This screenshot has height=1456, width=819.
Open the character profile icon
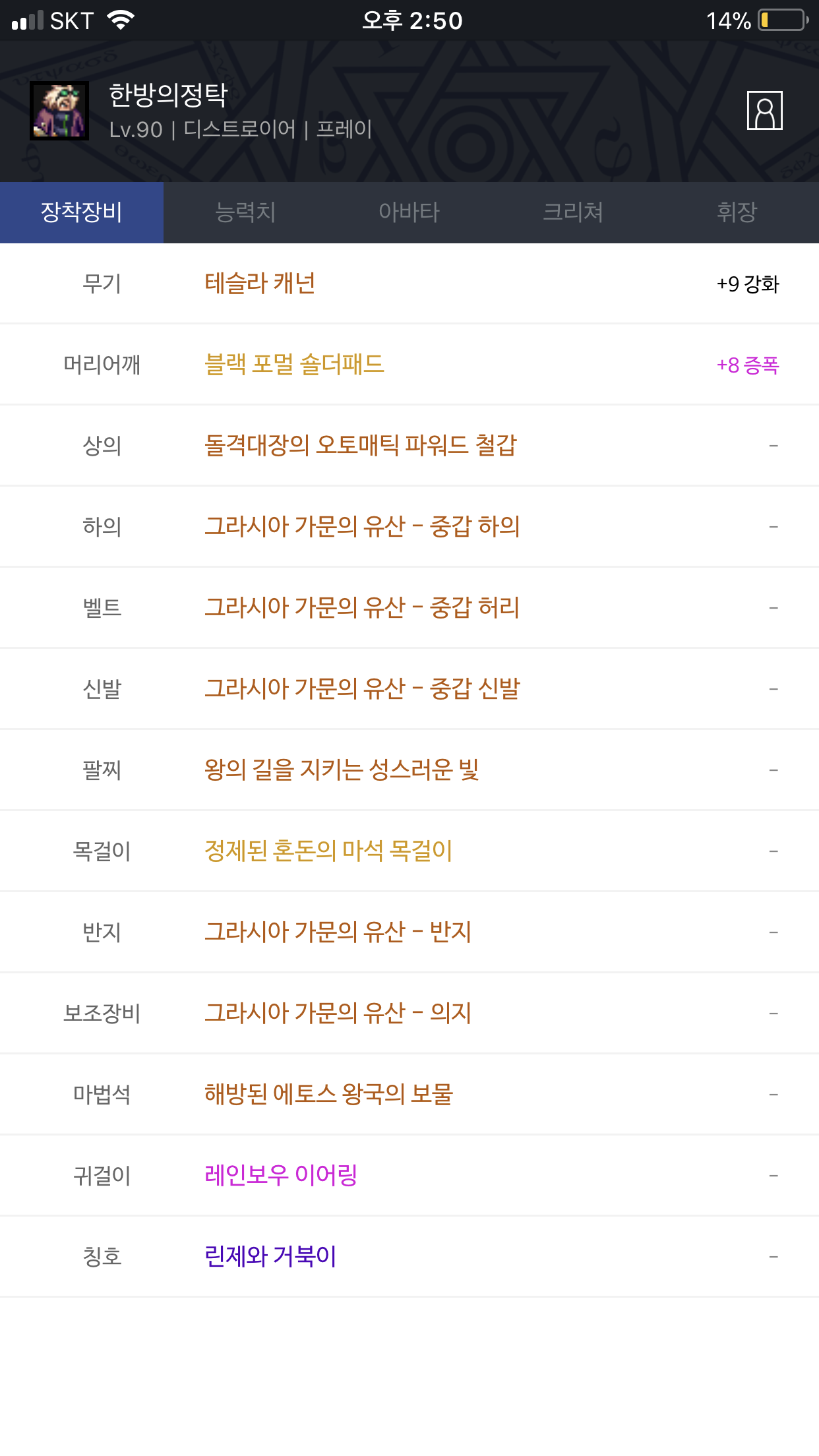click(x=764, y=111)
